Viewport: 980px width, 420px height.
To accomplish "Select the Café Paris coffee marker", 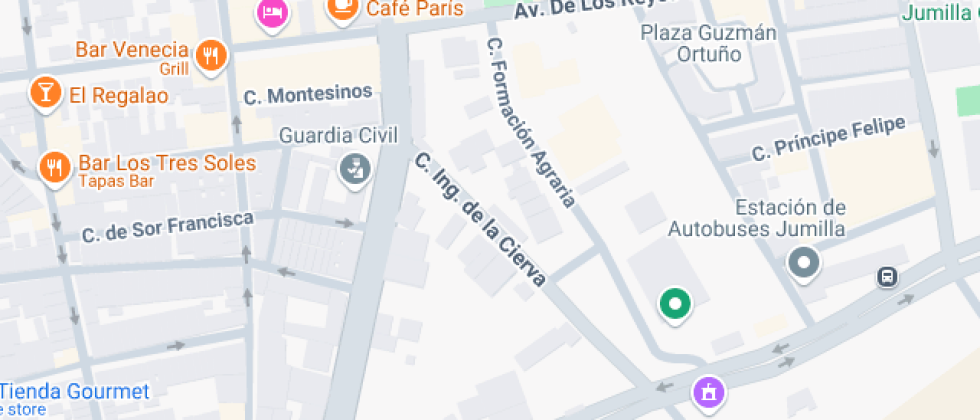I will click(x=342, y=7).
